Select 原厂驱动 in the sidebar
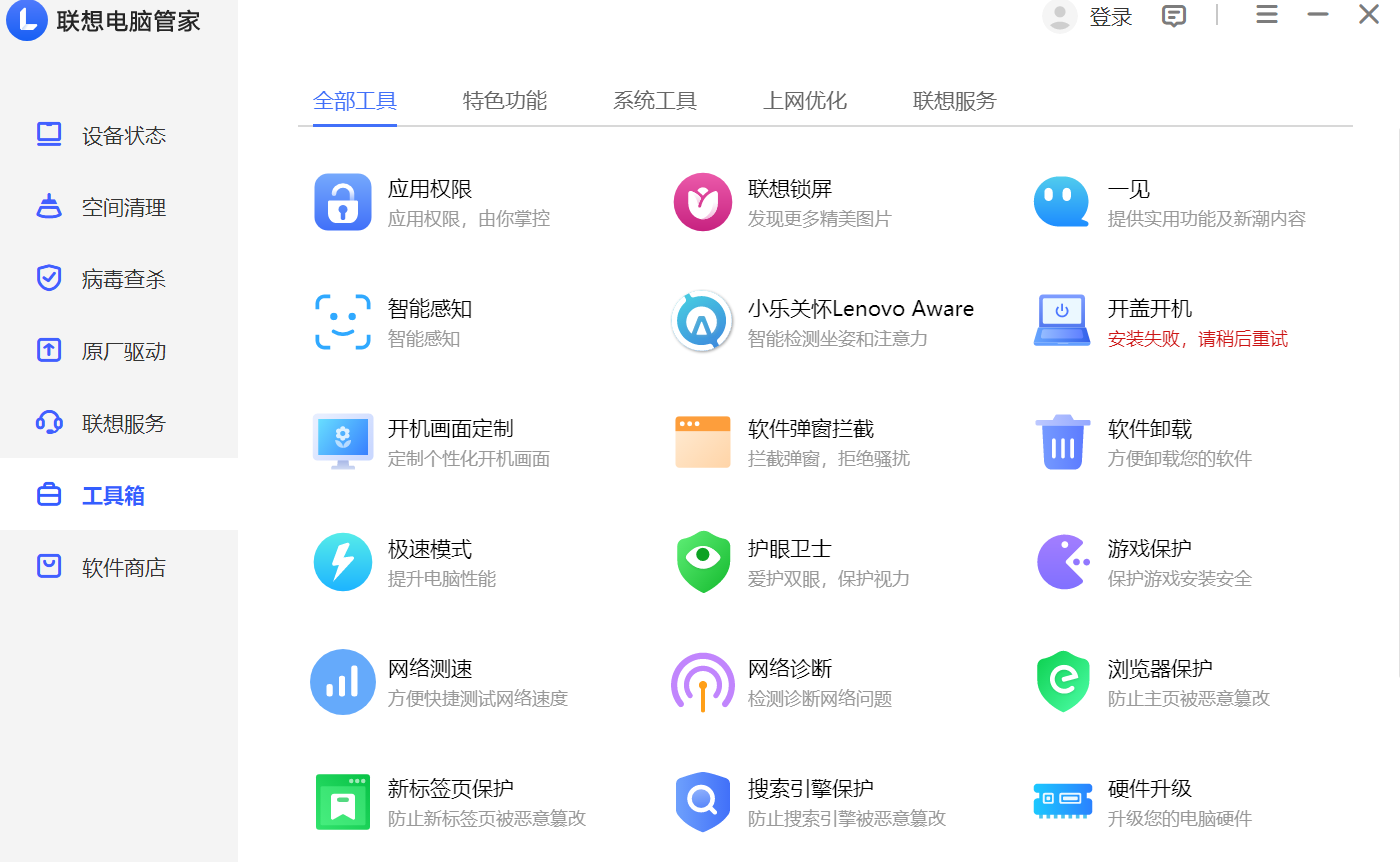 pos(123,352)
